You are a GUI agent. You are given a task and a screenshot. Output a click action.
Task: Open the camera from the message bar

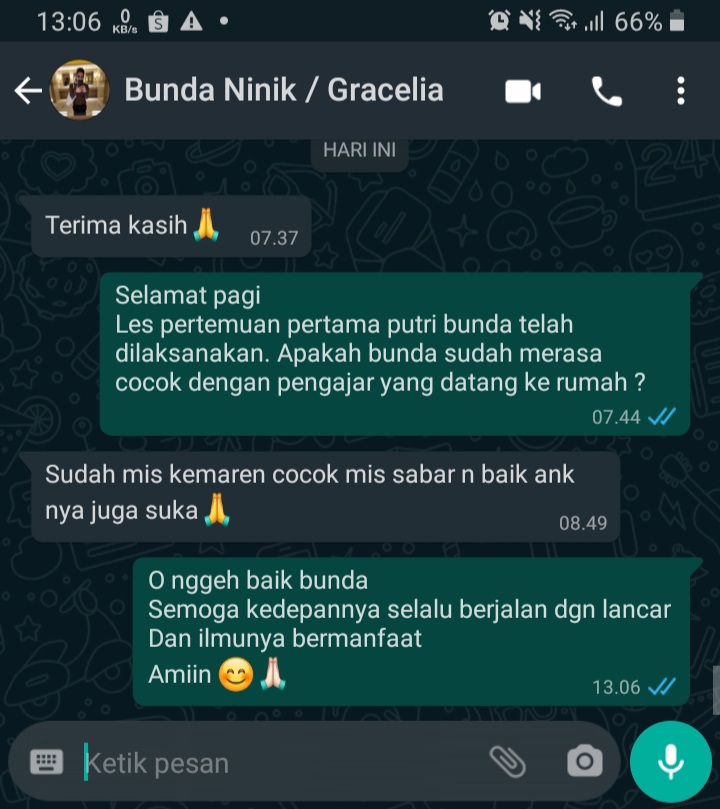coord(584,762)
